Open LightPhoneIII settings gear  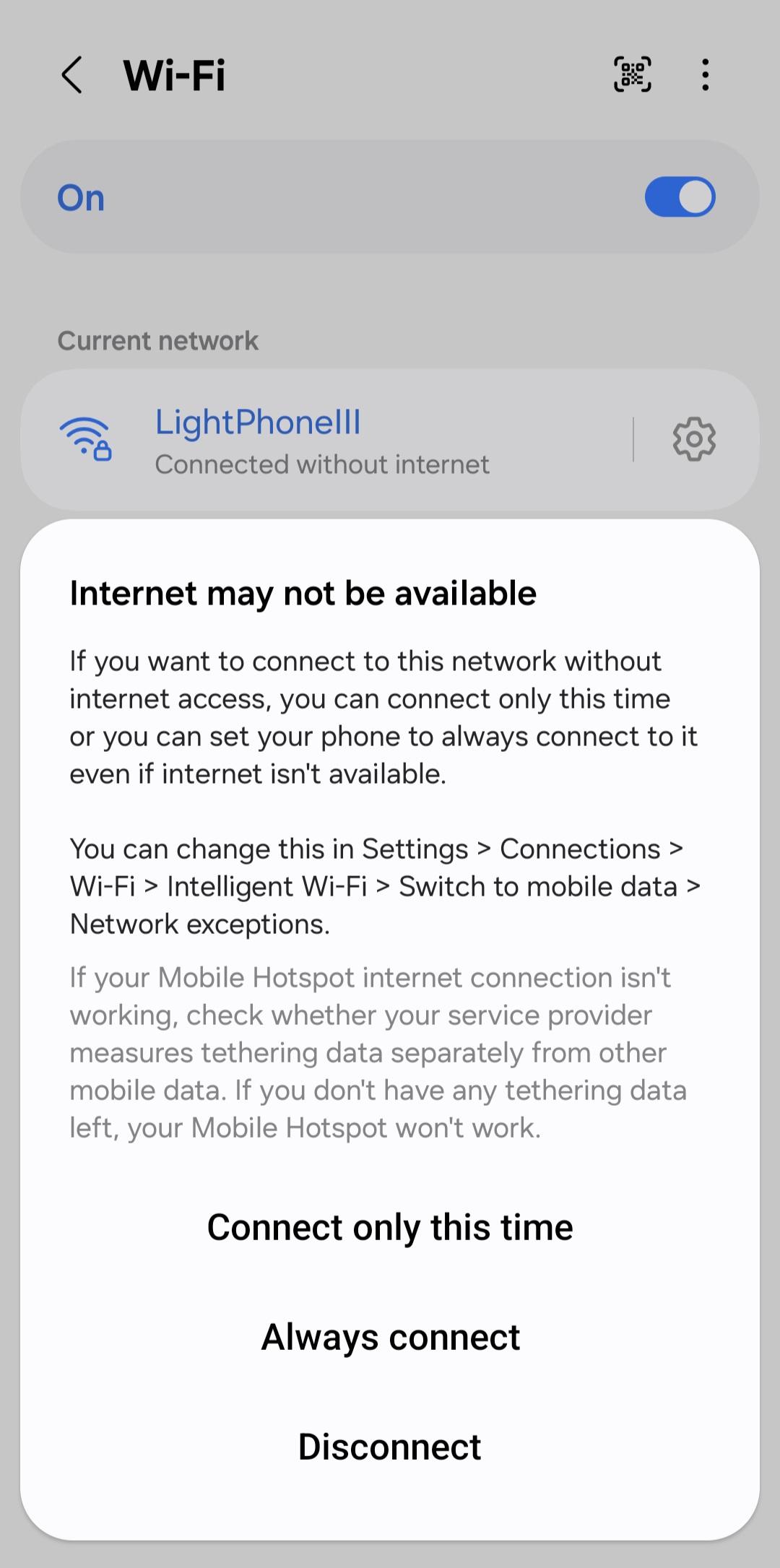point(694,439)
